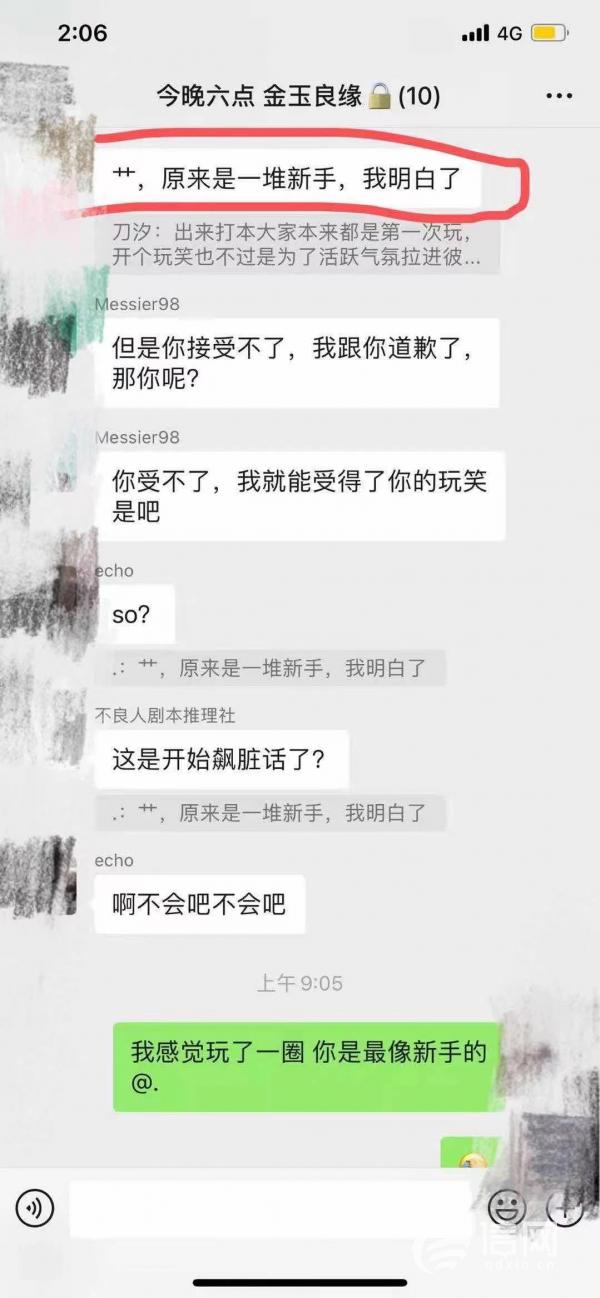The width and height of the screenshot is (600, 1298).
Task: Tap the message text field
Action: click(x=270, y=1209)
